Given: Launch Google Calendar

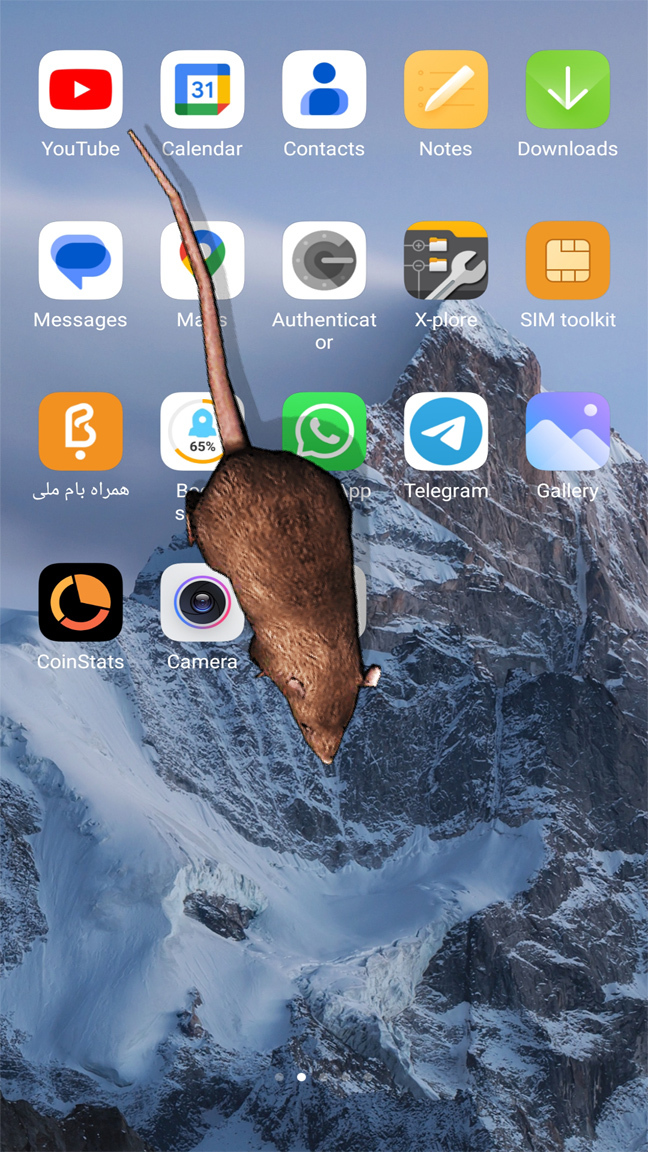Looking at the screenshot, I should (202, 90).
